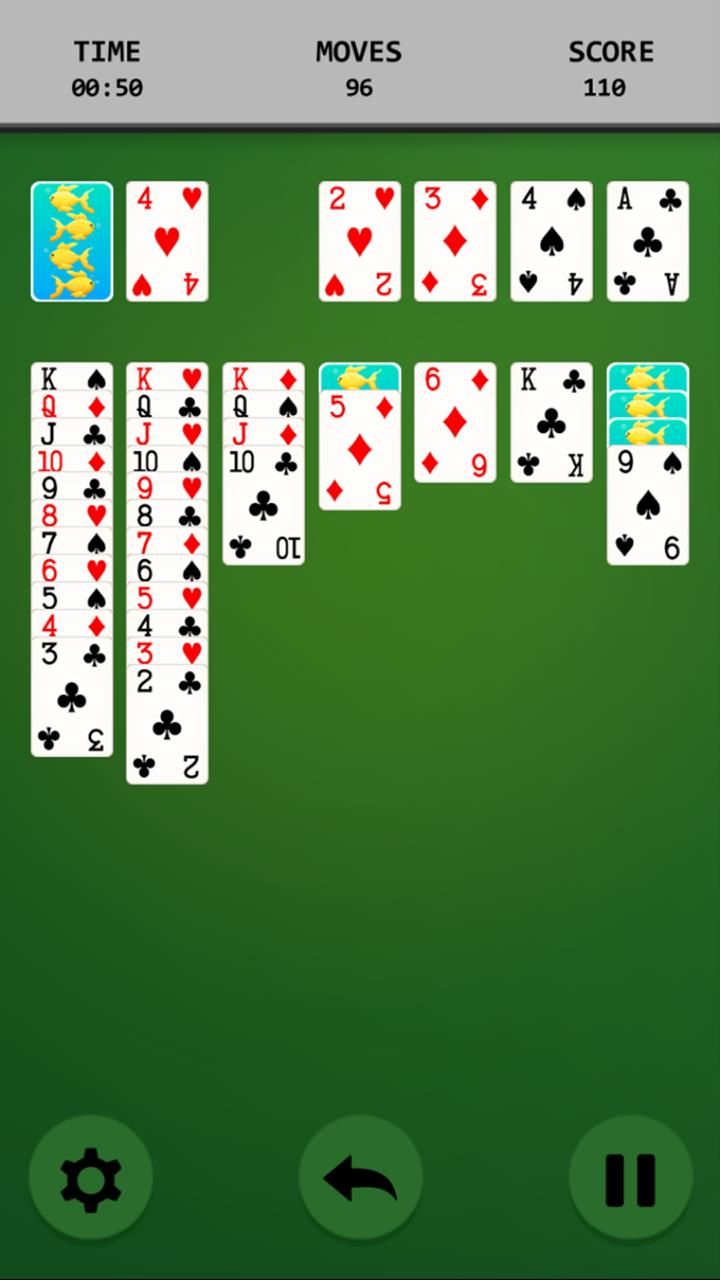
Task: Tap the king of clubs card
Action: point(551,422)
